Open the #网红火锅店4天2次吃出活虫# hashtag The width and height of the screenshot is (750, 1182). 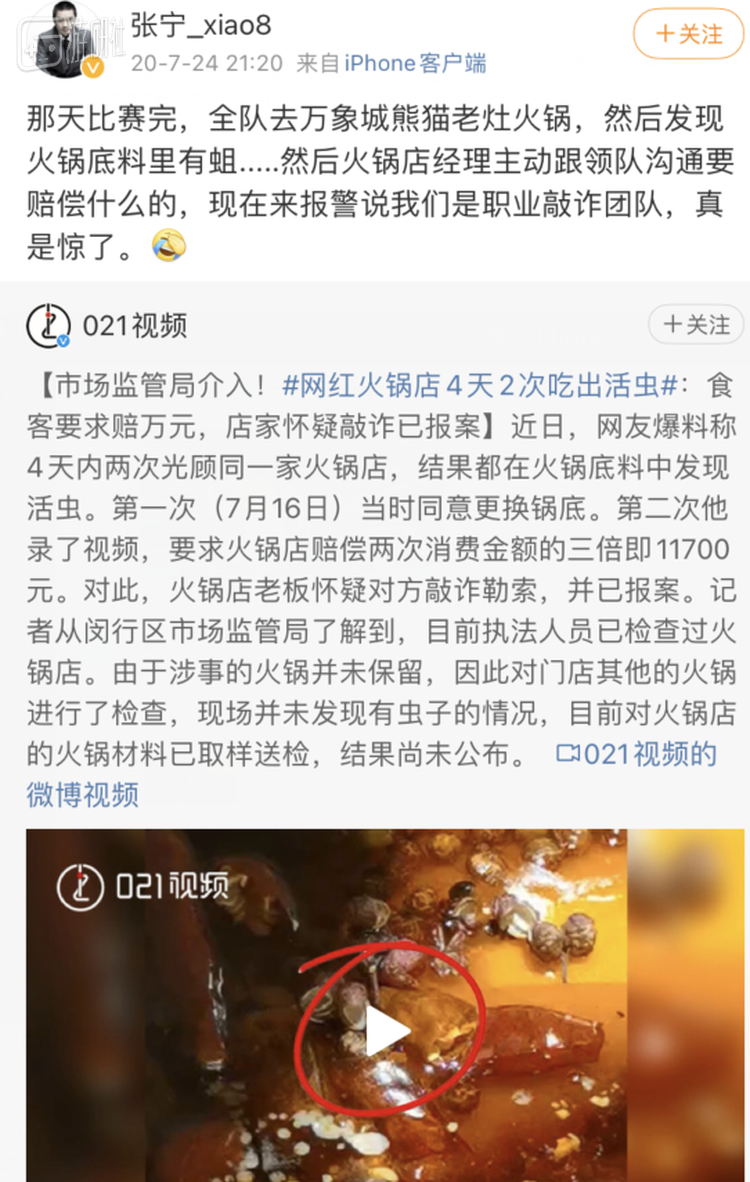coord(481,386)
